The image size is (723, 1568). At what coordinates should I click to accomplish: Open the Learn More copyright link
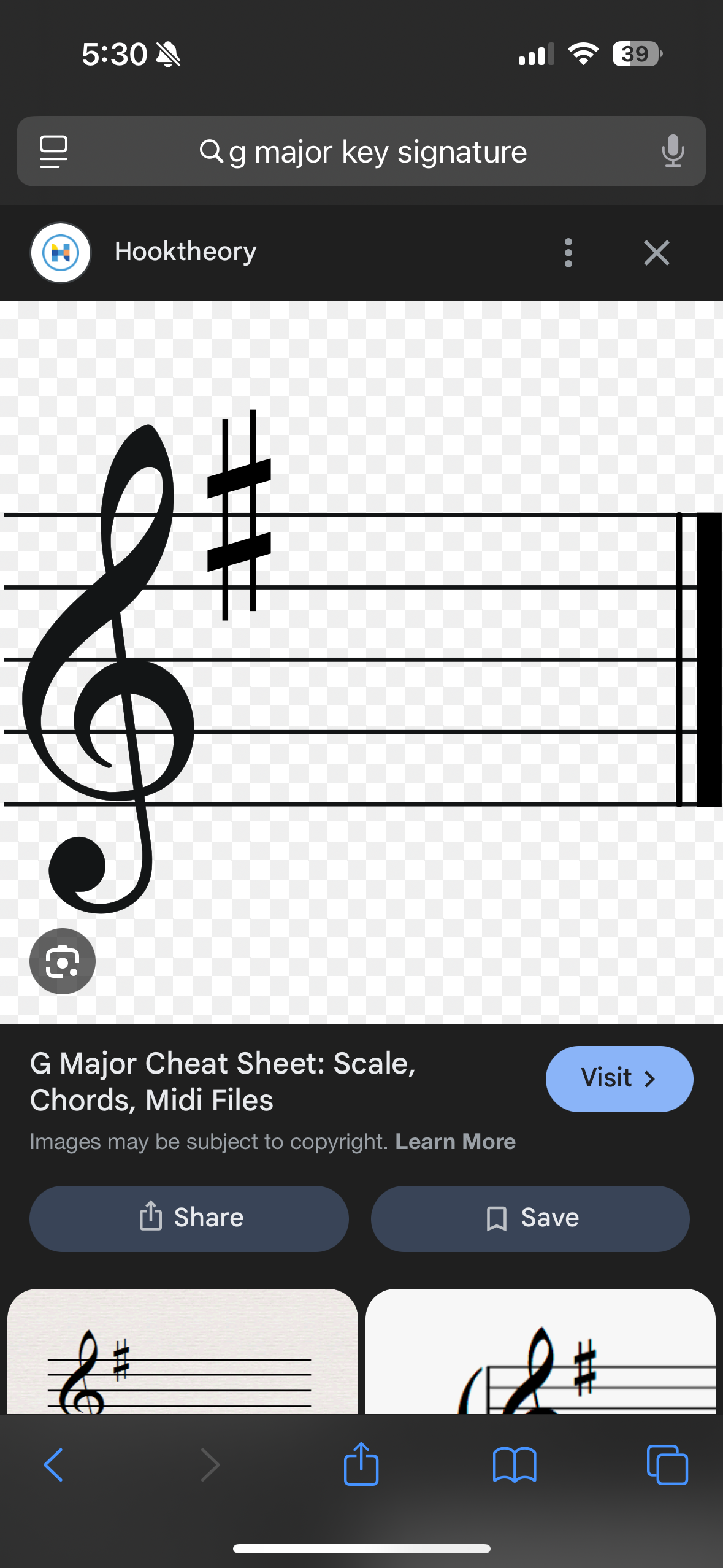tap(455, 1142)
